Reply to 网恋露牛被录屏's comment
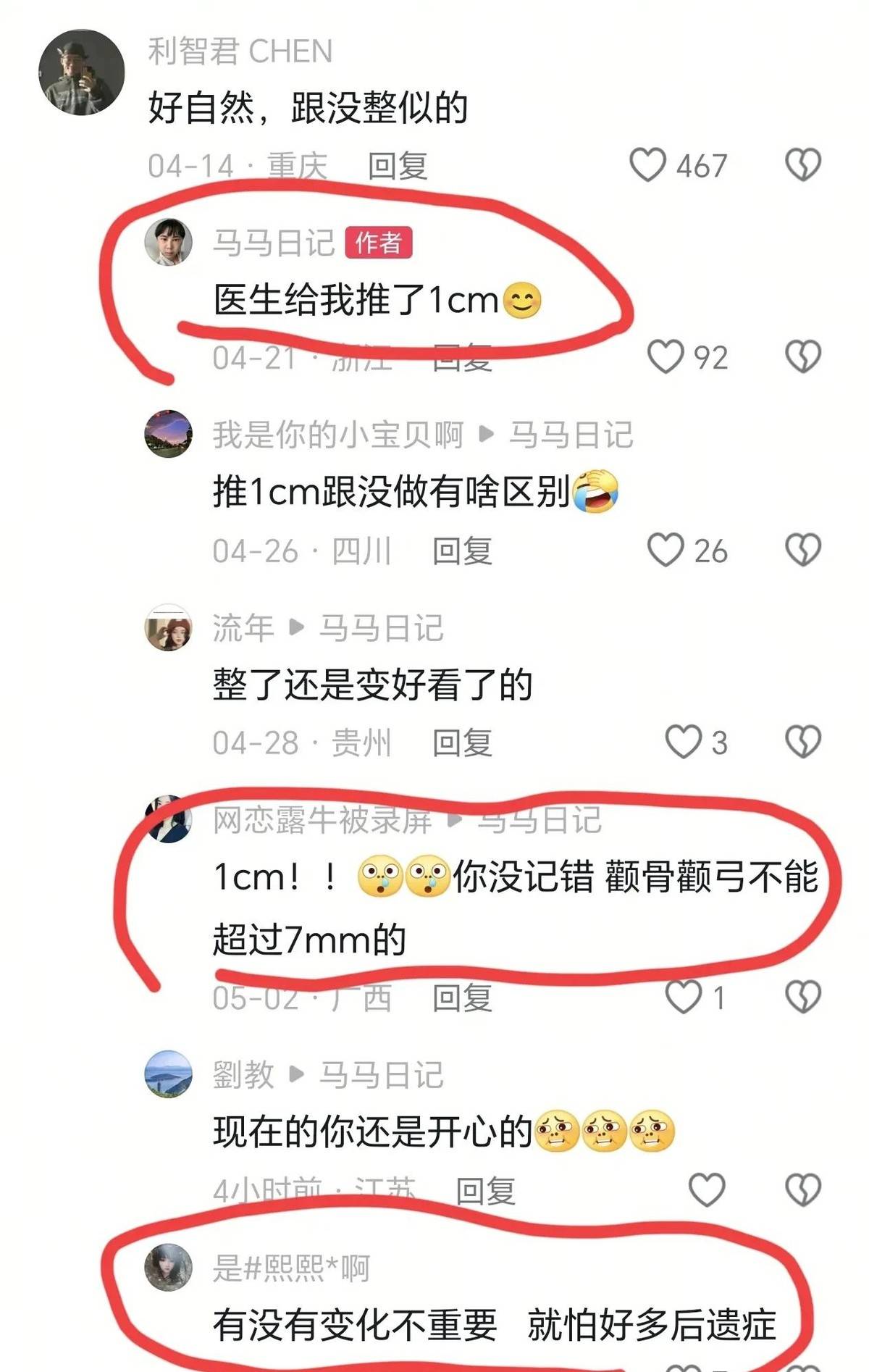The height and width of the screenshot is (1372, 869). click(x=462, y=998)
